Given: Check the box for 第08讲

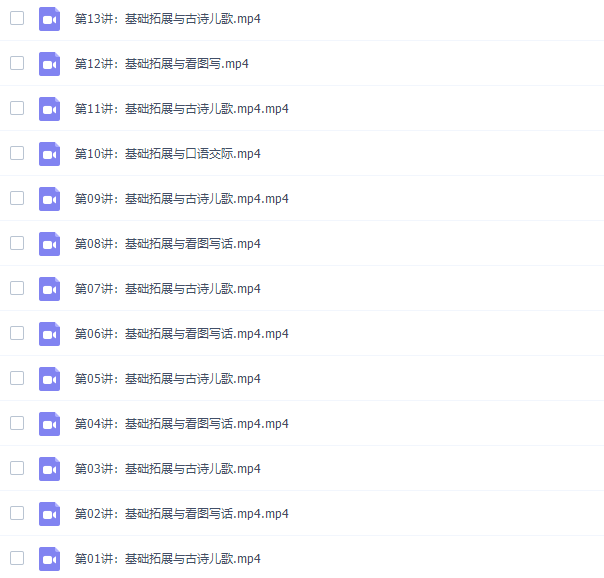Looking at the screenshot, I should tap(17, 243).
